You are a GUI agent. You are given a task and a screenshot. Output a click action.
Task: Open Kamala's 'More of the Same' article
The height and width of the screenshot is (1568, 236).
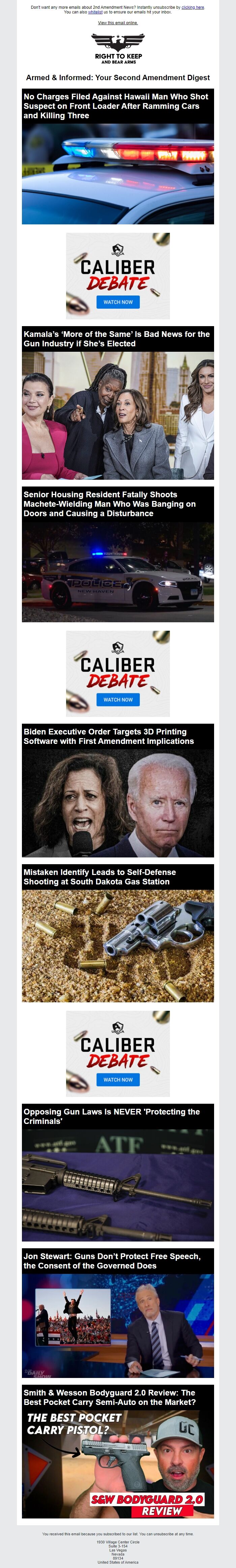pyautogui.click(x=116, y=339)
